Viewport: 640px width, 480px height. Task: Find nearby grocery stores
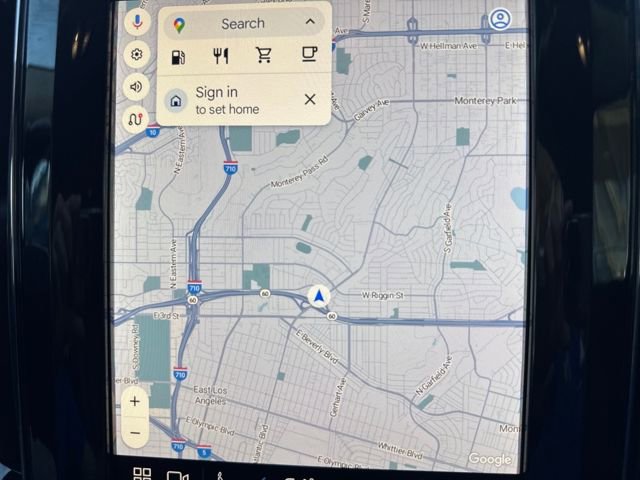(x=264, y=56)
